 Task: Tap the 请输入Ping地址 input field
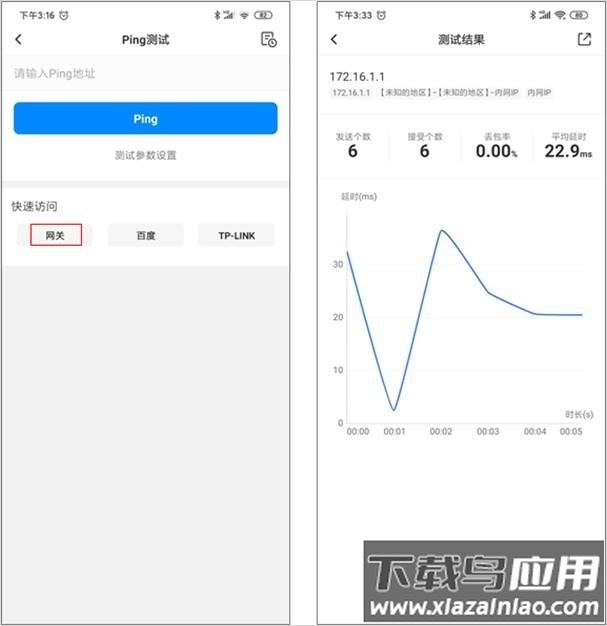145,74
